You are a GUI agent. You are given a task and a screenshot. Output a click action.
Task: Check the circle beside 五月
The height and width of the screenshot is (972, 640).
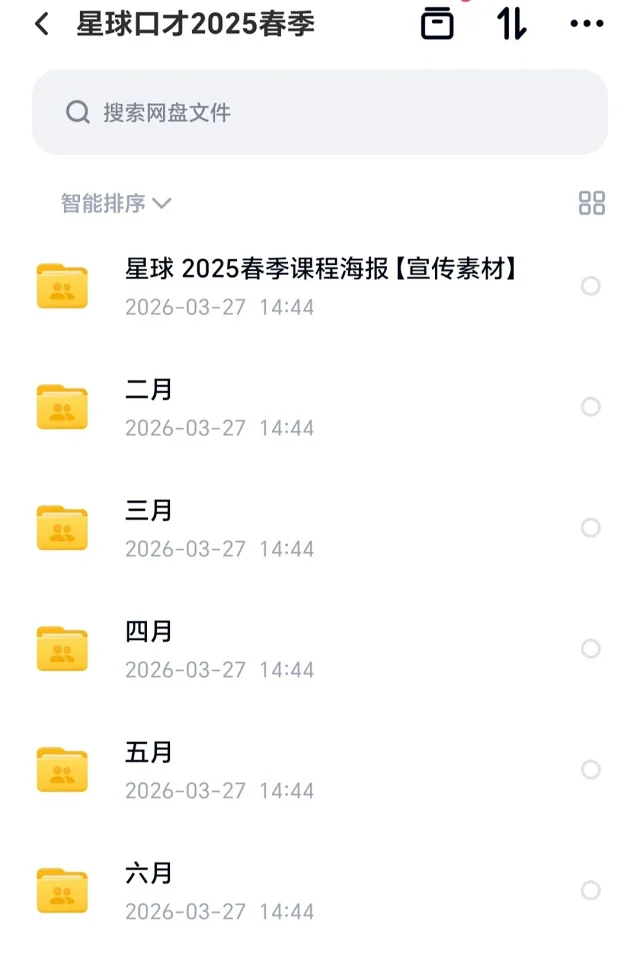[x=591, y=770]
